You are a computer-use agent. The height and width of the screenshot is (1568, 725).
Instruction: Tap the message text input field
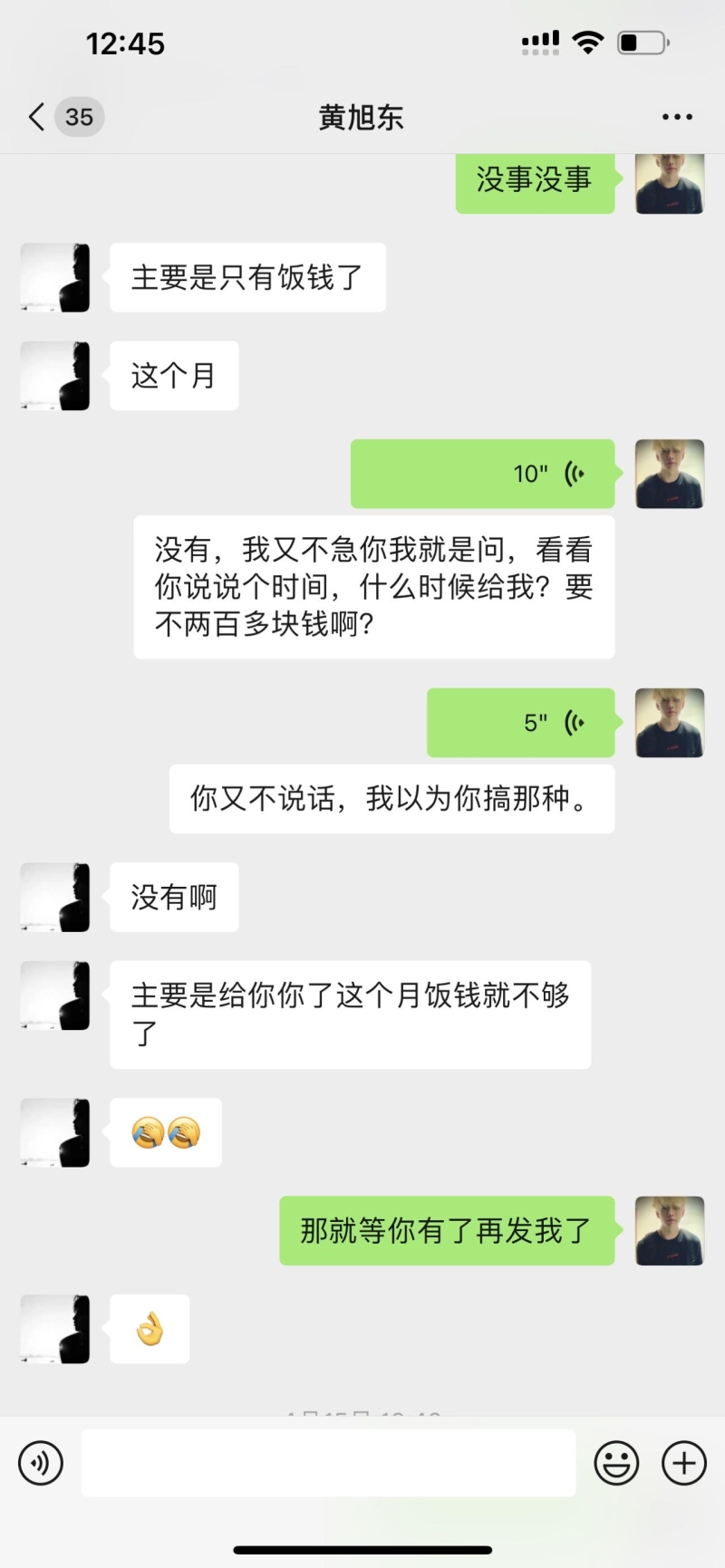[328, 1463]
